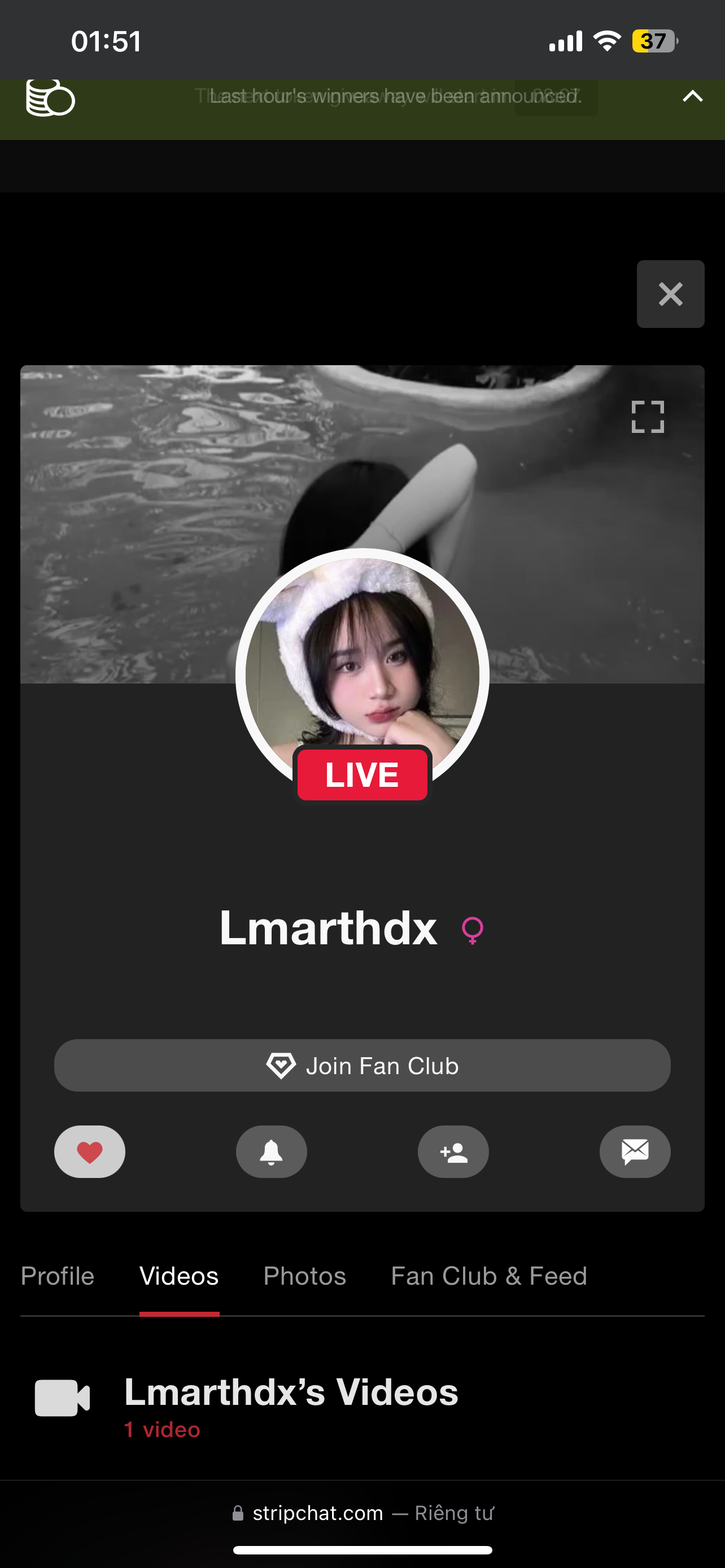
Task: Add Lmarthdx as a friend
Action: point(453,1151)
